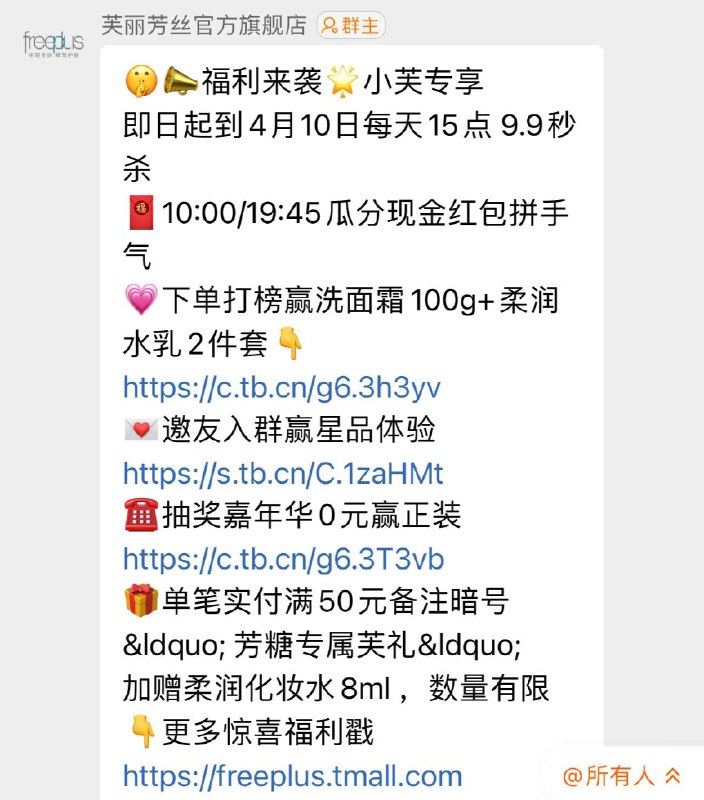
Task: Open link https://c.tb.cn/g6.3h3yv
Action: tap(282, 387)
